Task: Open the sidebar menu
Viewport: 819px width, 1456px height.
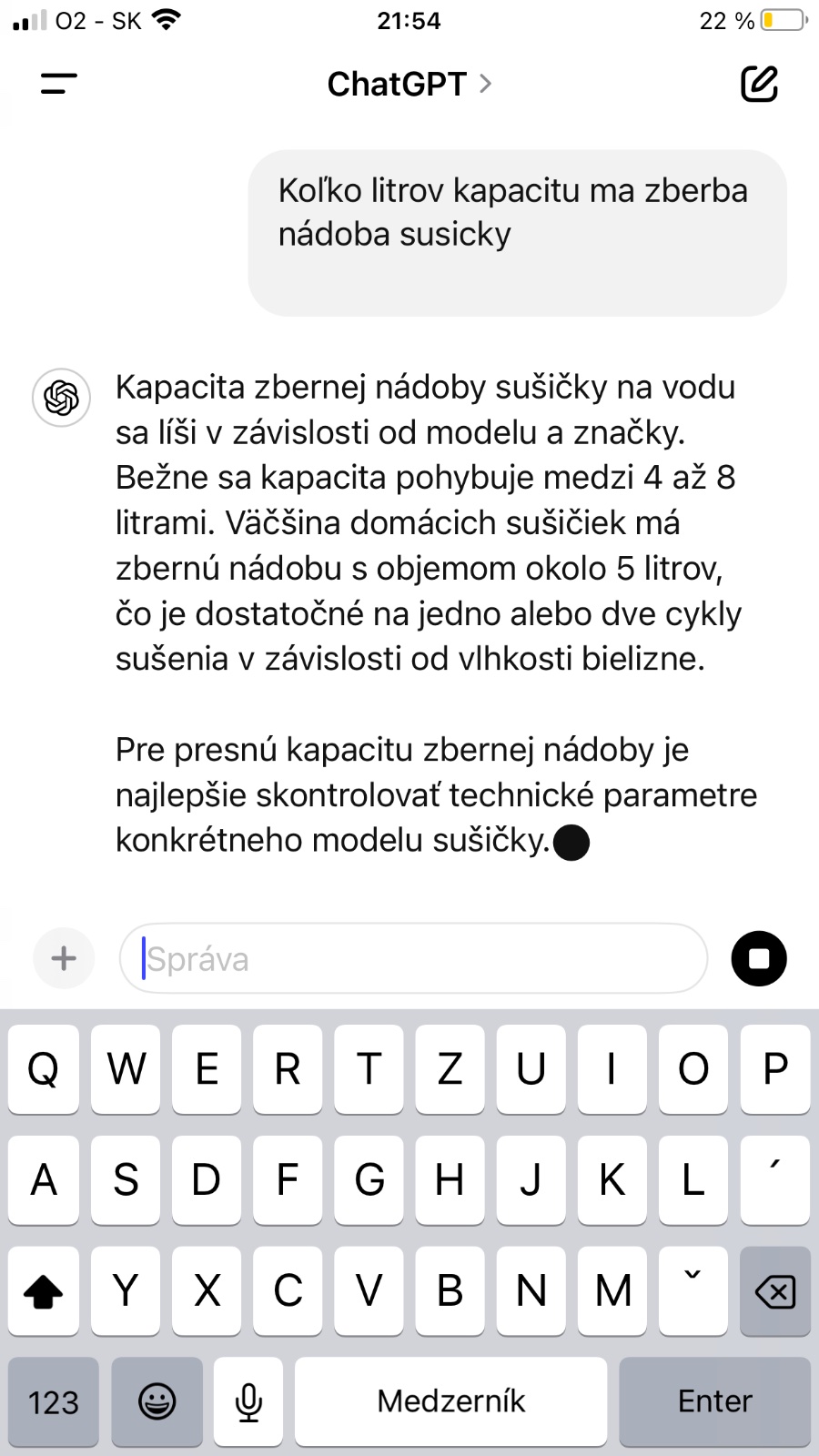Action: (x=59, y=84)
